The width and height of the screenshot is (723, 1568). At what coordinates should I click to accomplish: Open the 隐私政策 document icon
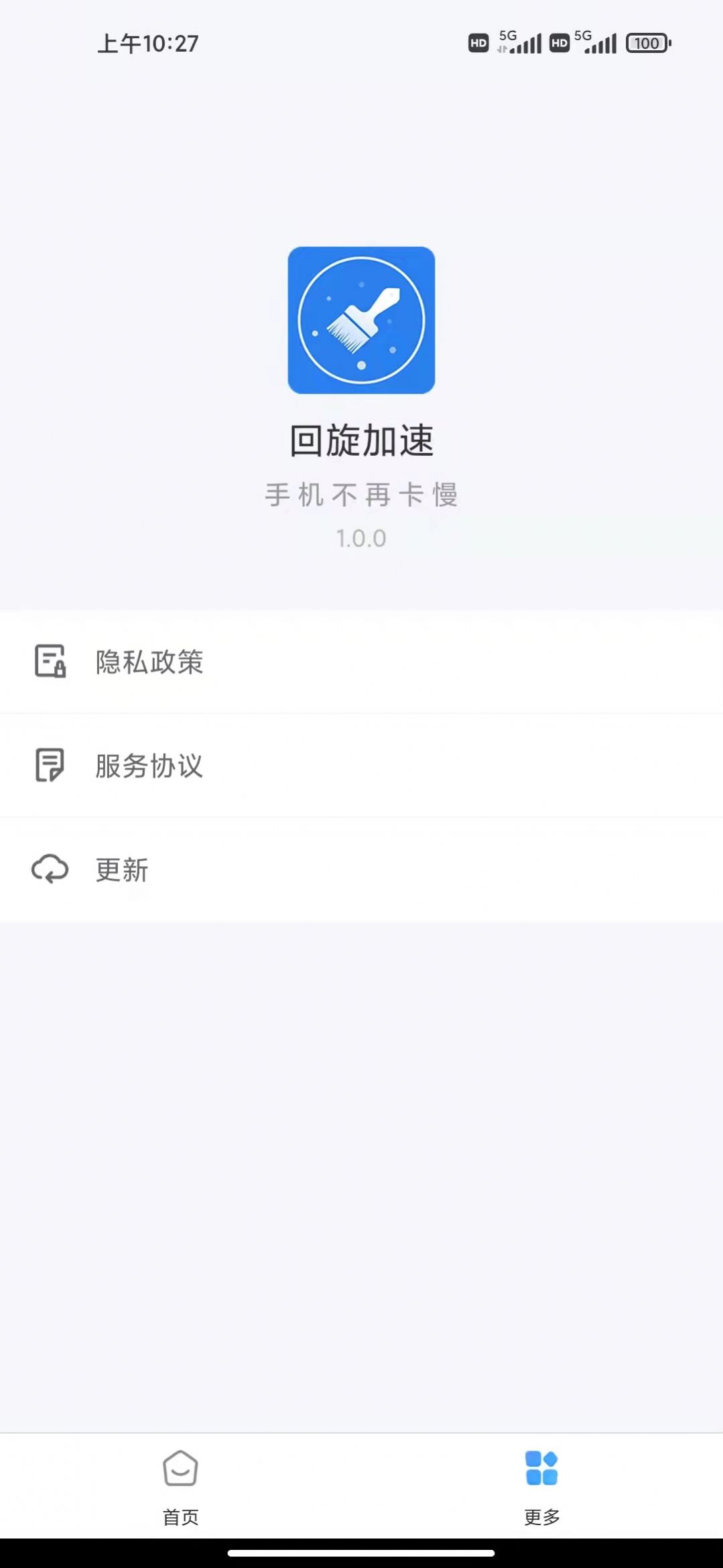(50, 662)
